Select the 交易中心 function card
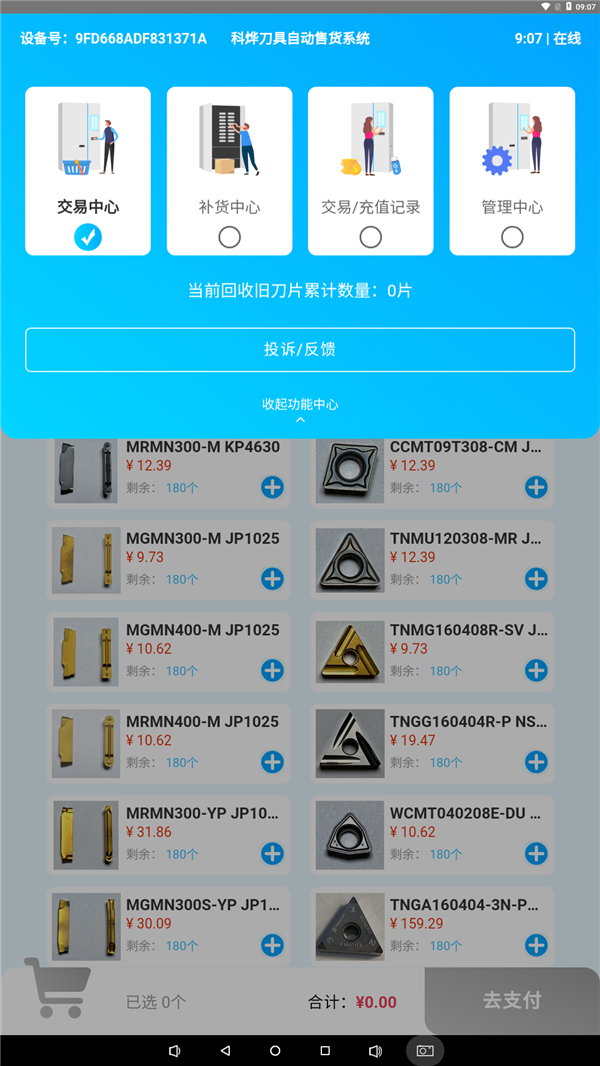 (x=88, y=171)
